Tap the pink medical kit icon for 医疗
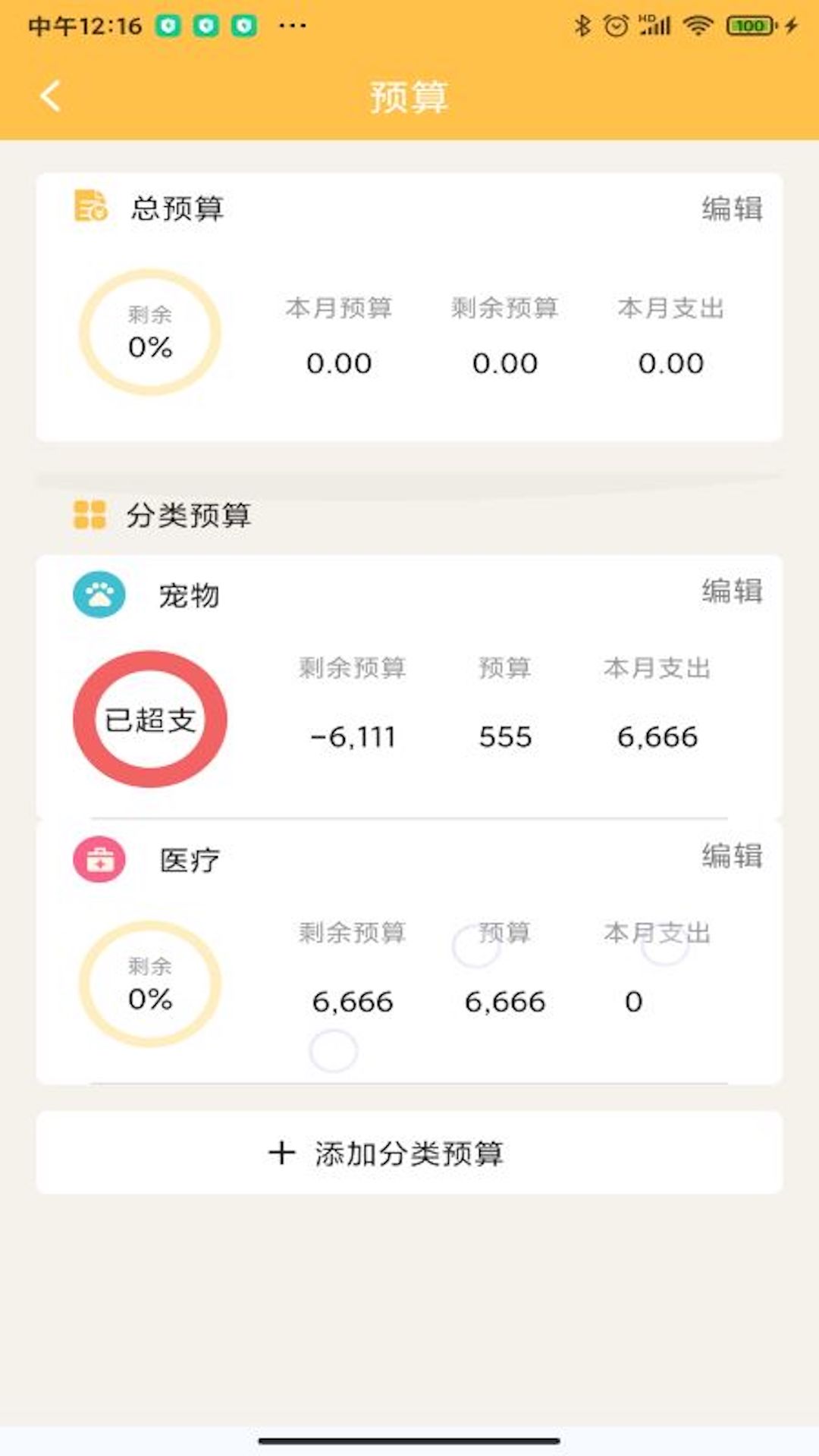Screen dimensions: 819x1456 99,859
